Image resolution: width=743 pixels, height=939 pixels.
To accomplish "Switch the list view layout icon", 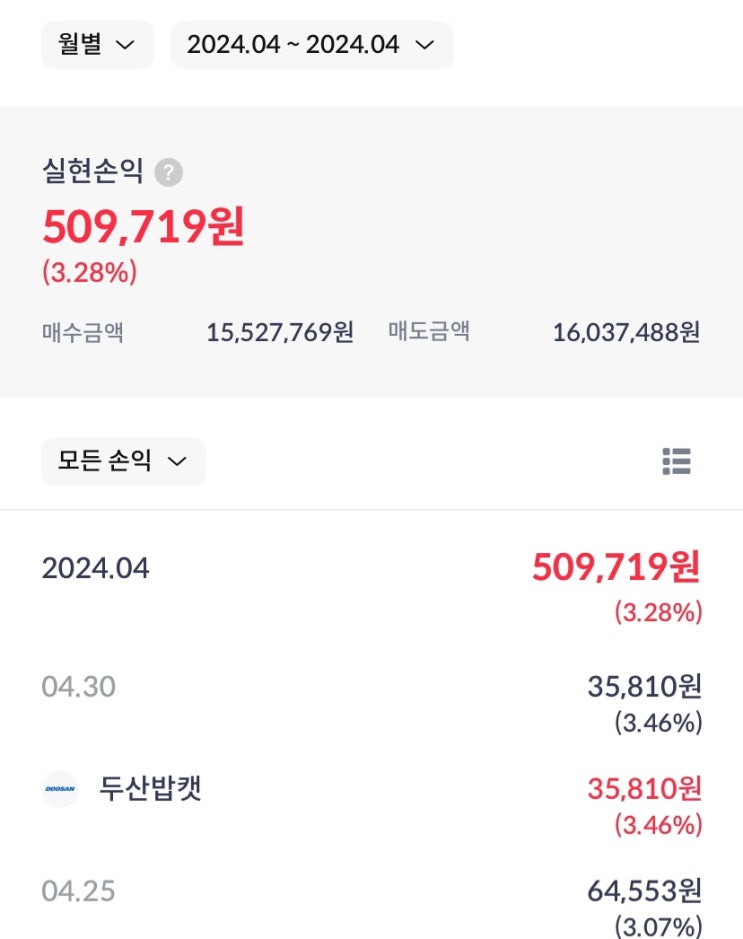I will (677, 461).
